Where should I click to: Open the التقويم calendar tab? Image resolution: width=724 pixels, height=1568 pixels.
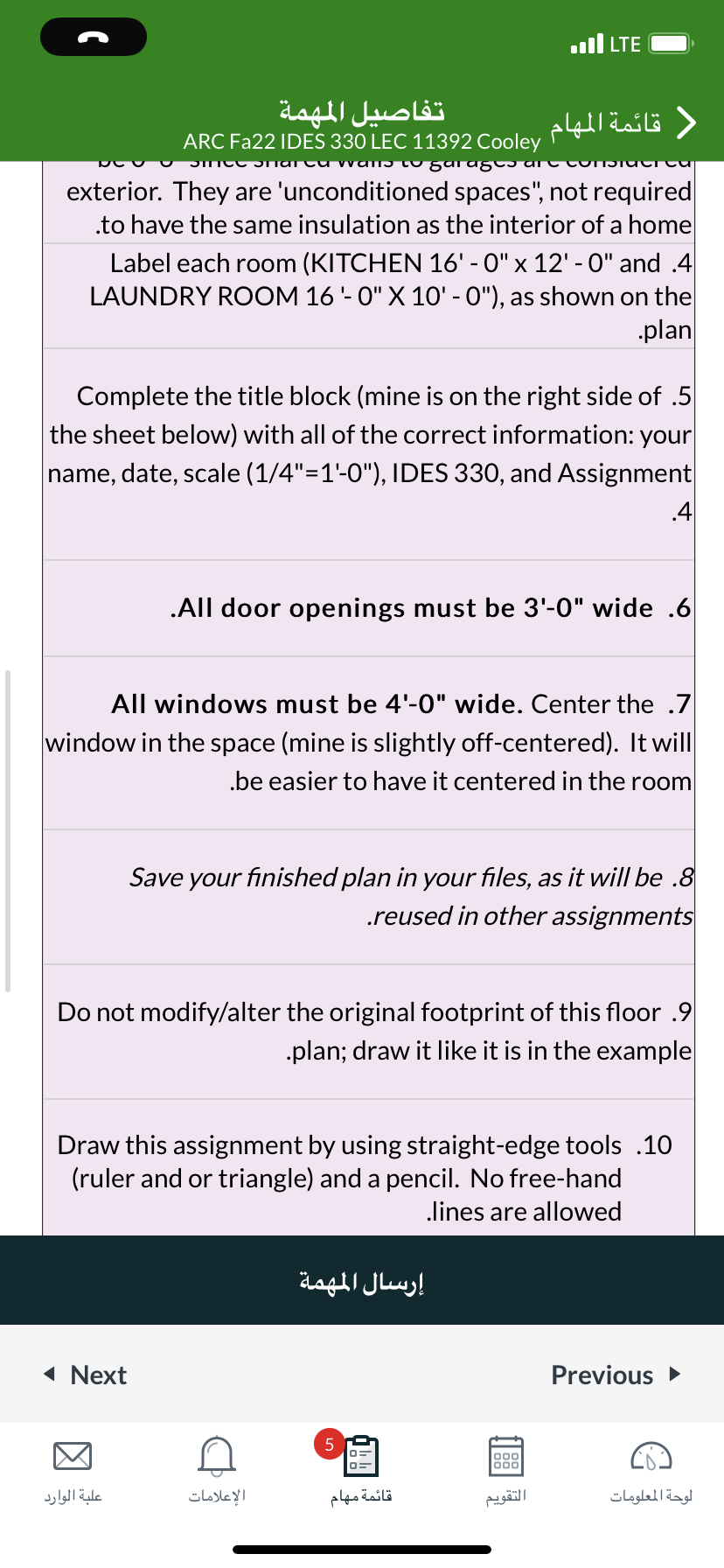(506, 1470)
